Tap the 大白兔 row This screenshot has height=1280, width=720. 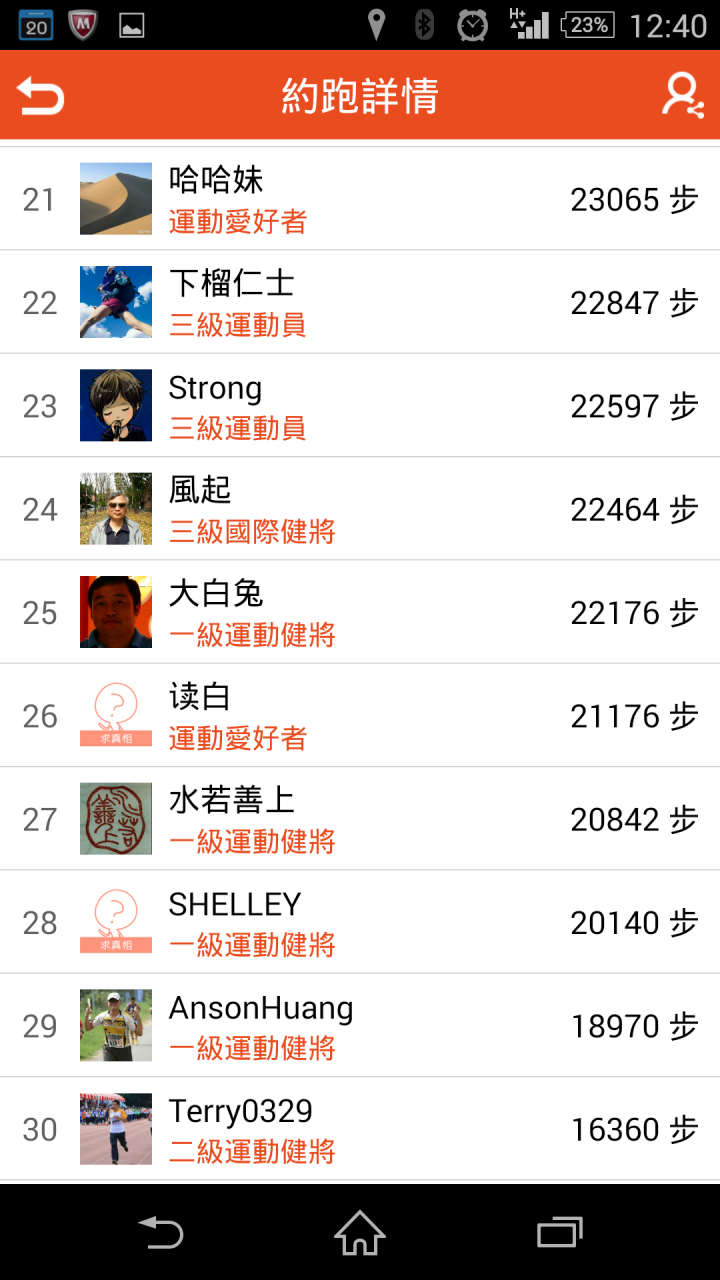click(x=360, y=612)
